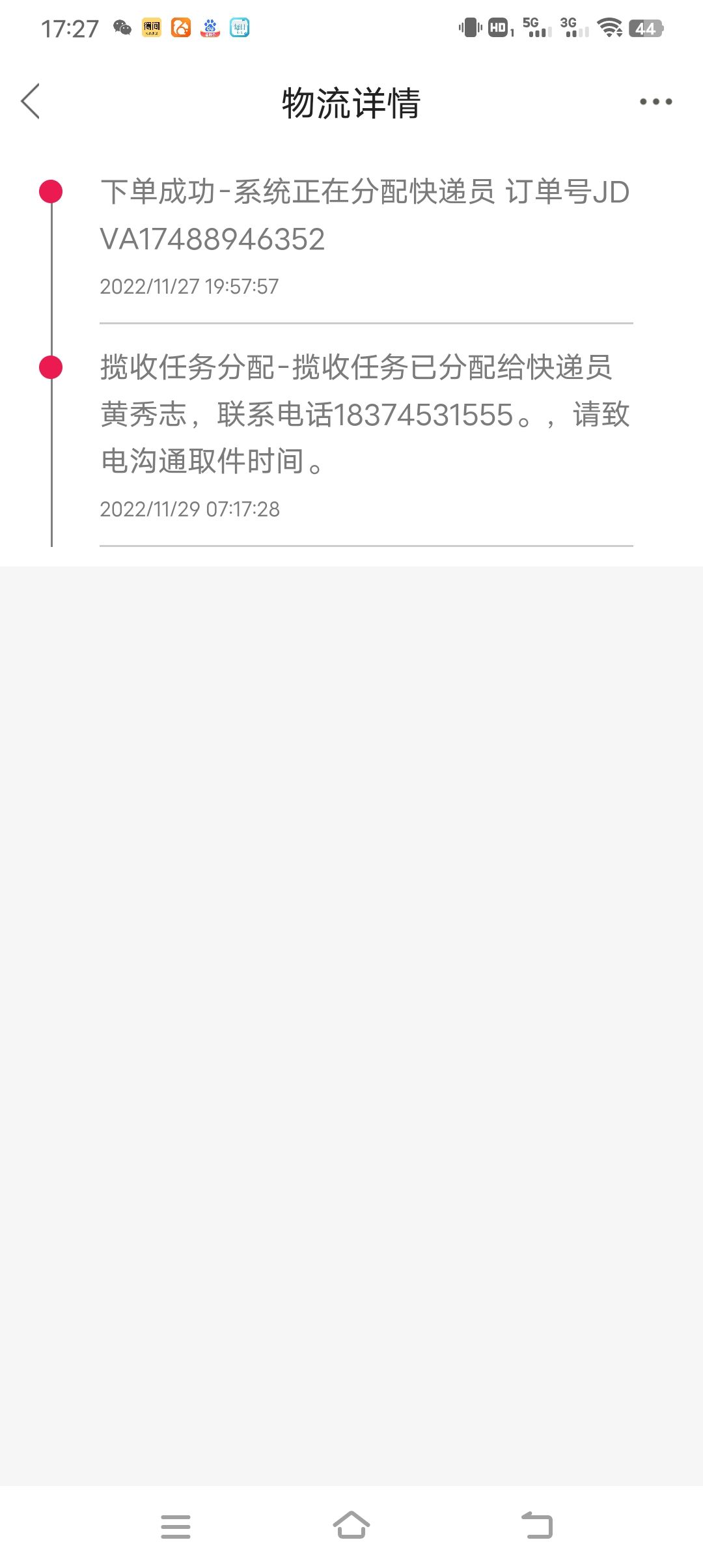
Task: Open recent apps from the navigation bar
Action: 176,1526
